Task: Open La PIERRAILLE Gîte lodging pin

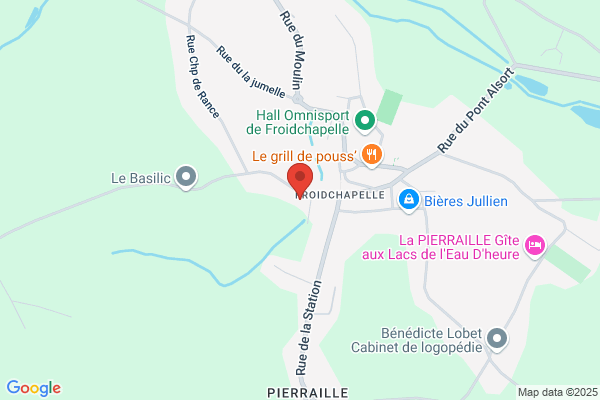Action: pyautogui.click(x=535, y=247)
